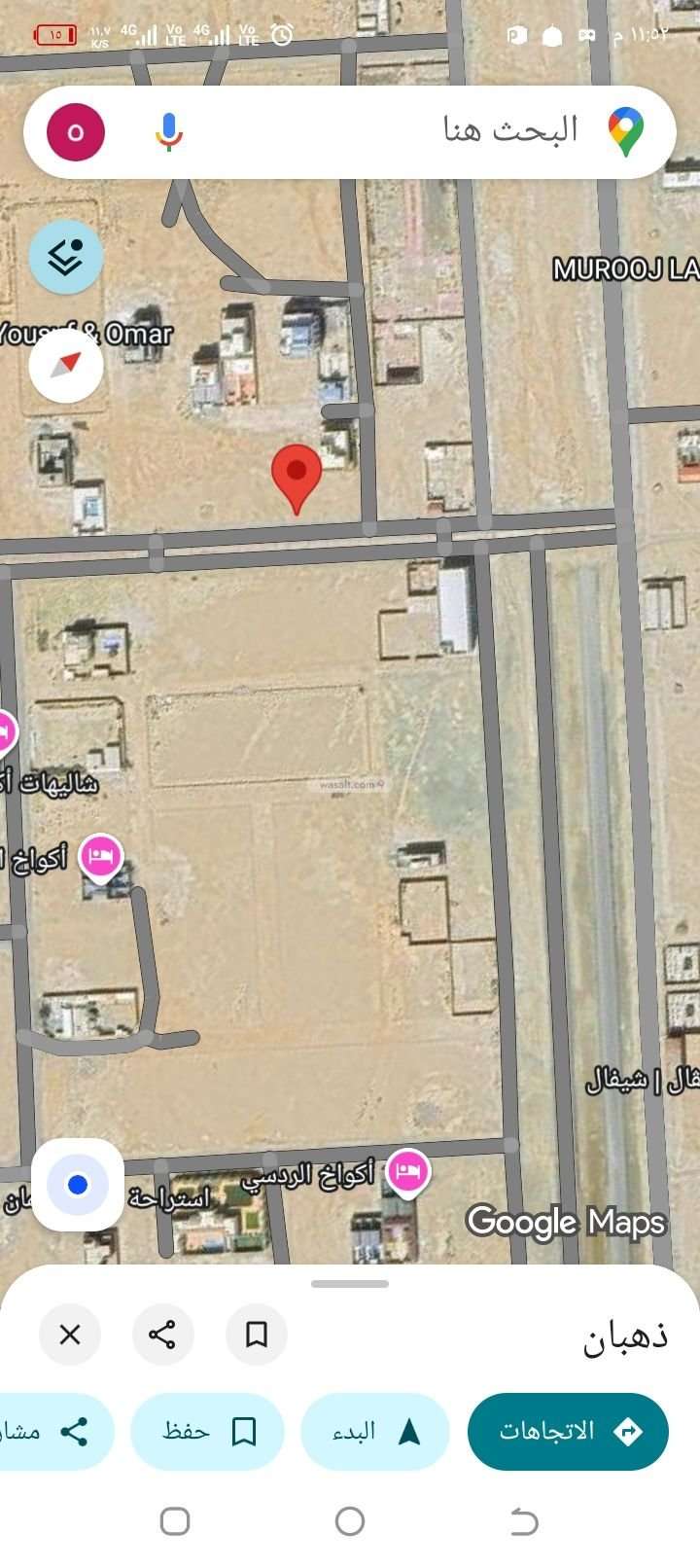Tap the Google Maps logo icon
The width and height of the screenshot is (700, 1568).
pos(627,131)
